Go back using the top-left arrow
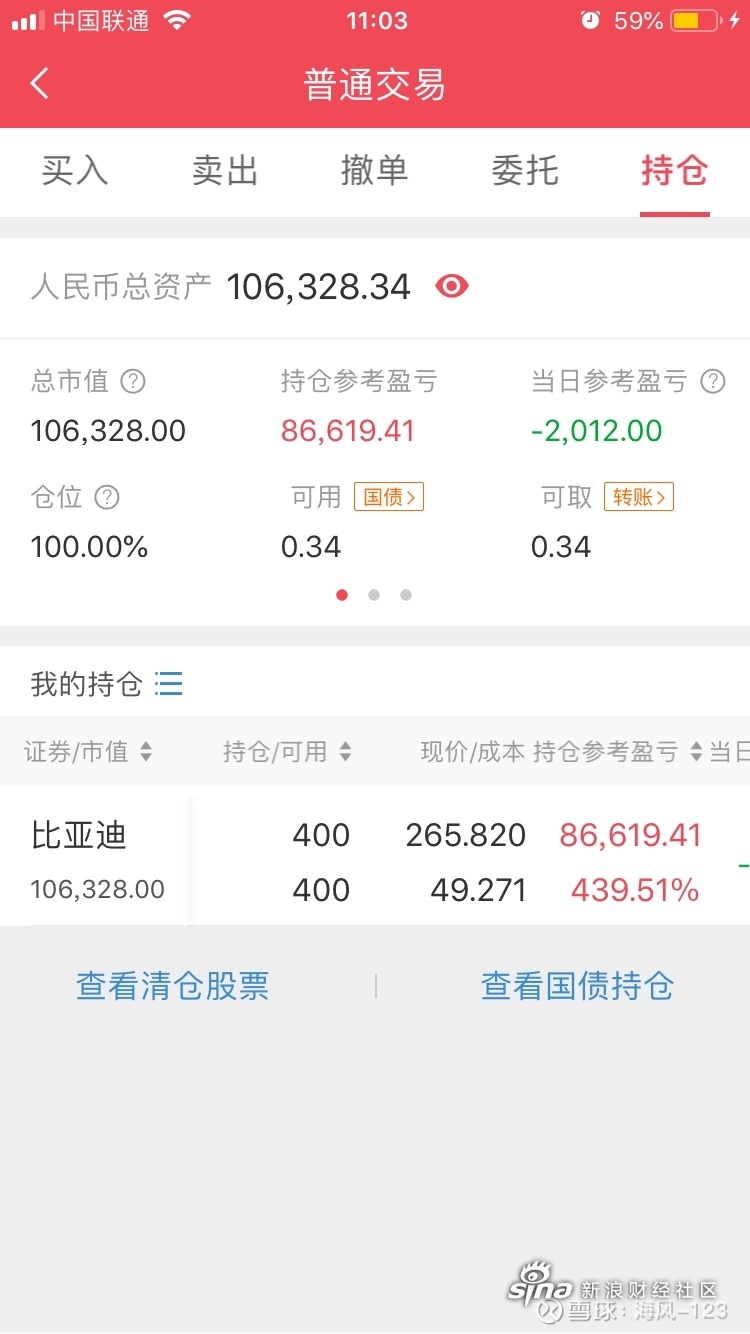The height and width of the screenshot is (1334, 750). click(x=40, y=84)
